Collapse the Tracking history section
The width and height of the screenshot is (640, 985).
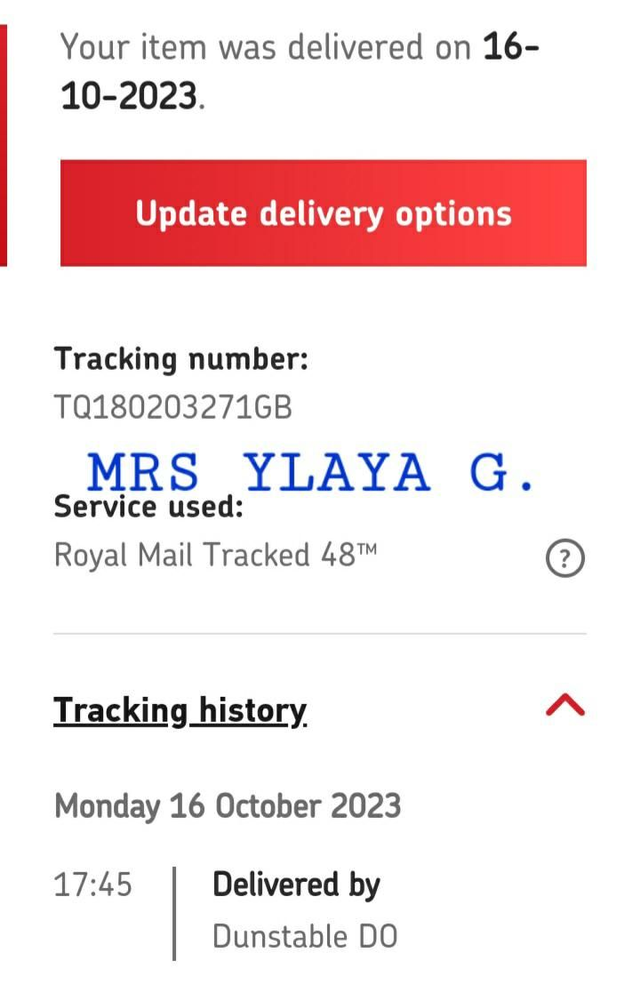point(565,707)
